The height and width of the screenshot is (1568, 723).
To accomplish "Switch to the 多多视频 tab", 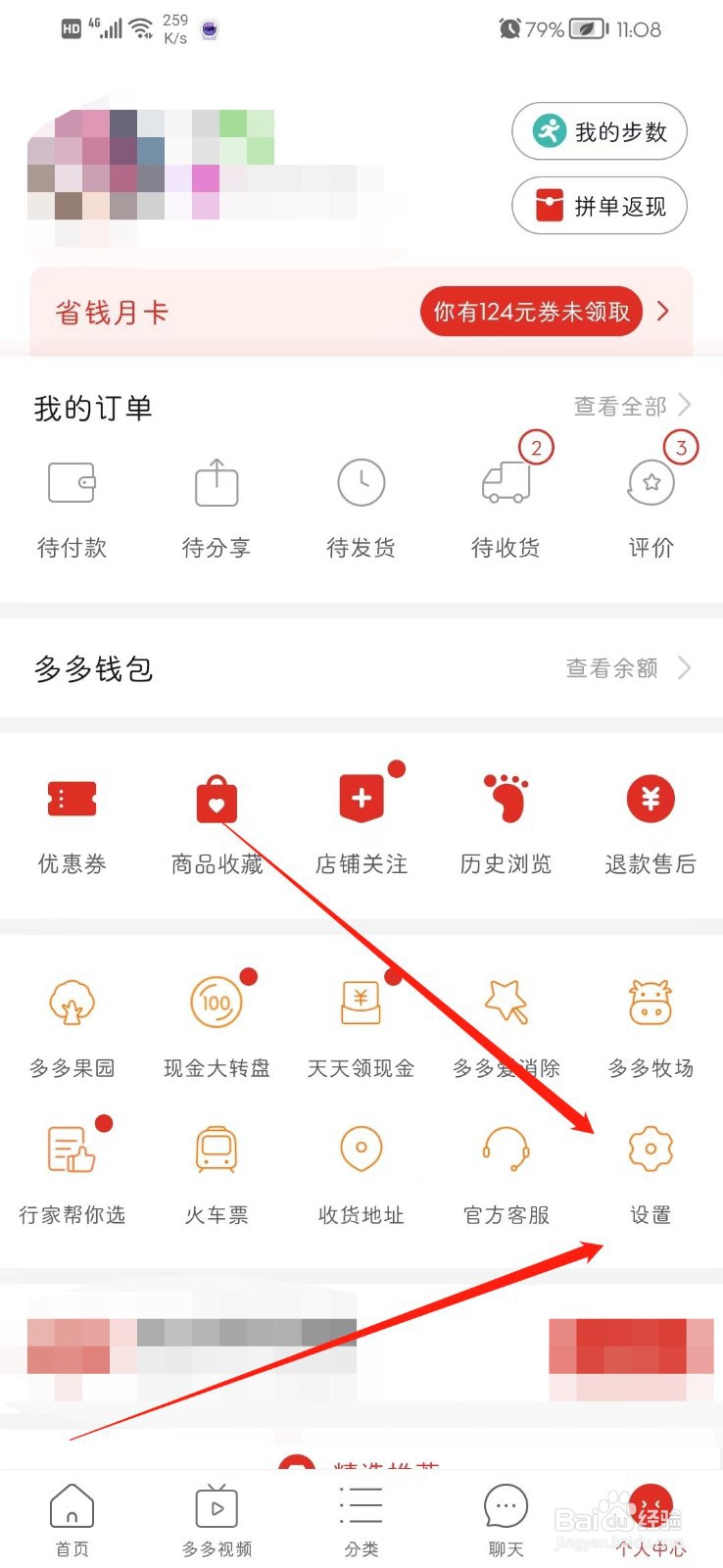I will point(216,1517).
